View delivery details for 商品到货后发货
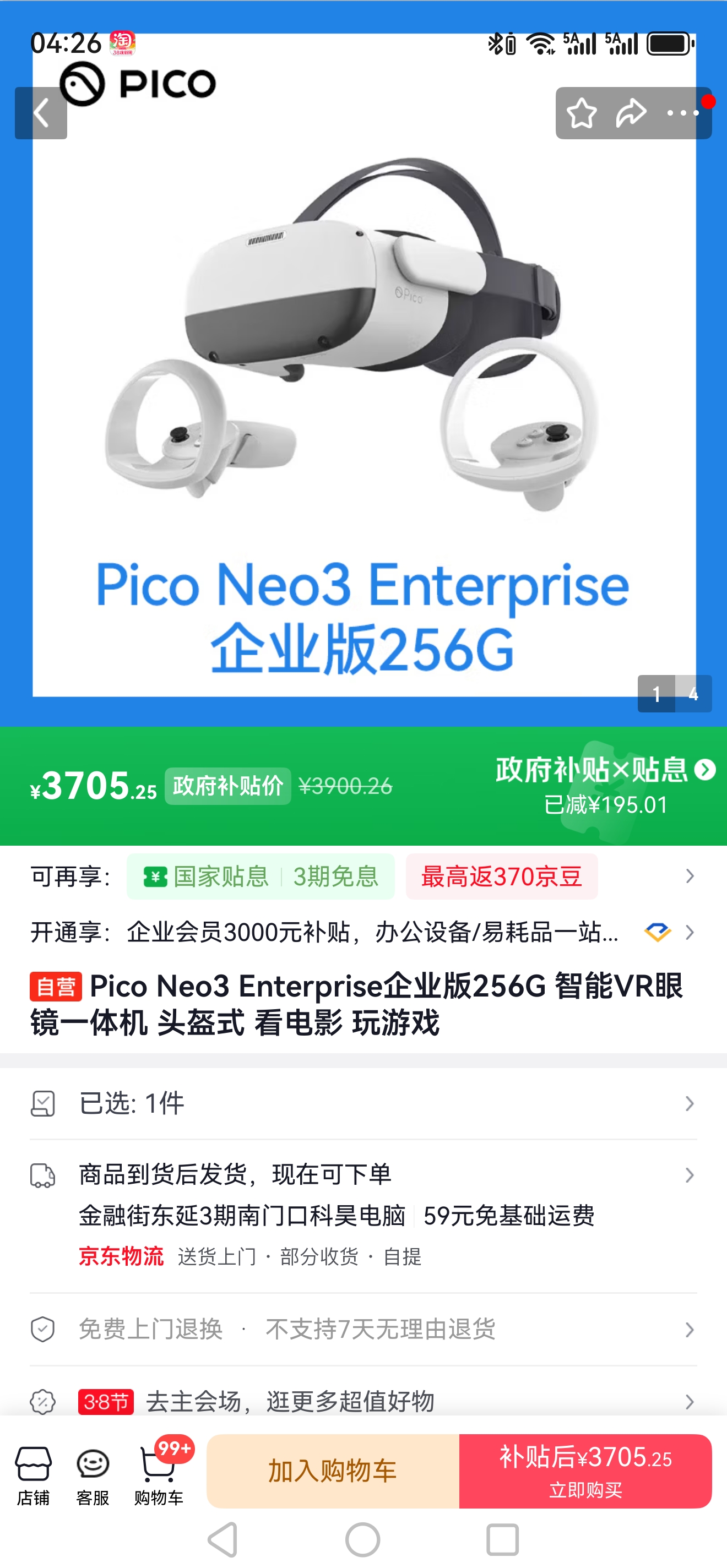The image size is (727, 1568). pos(363,1175)
